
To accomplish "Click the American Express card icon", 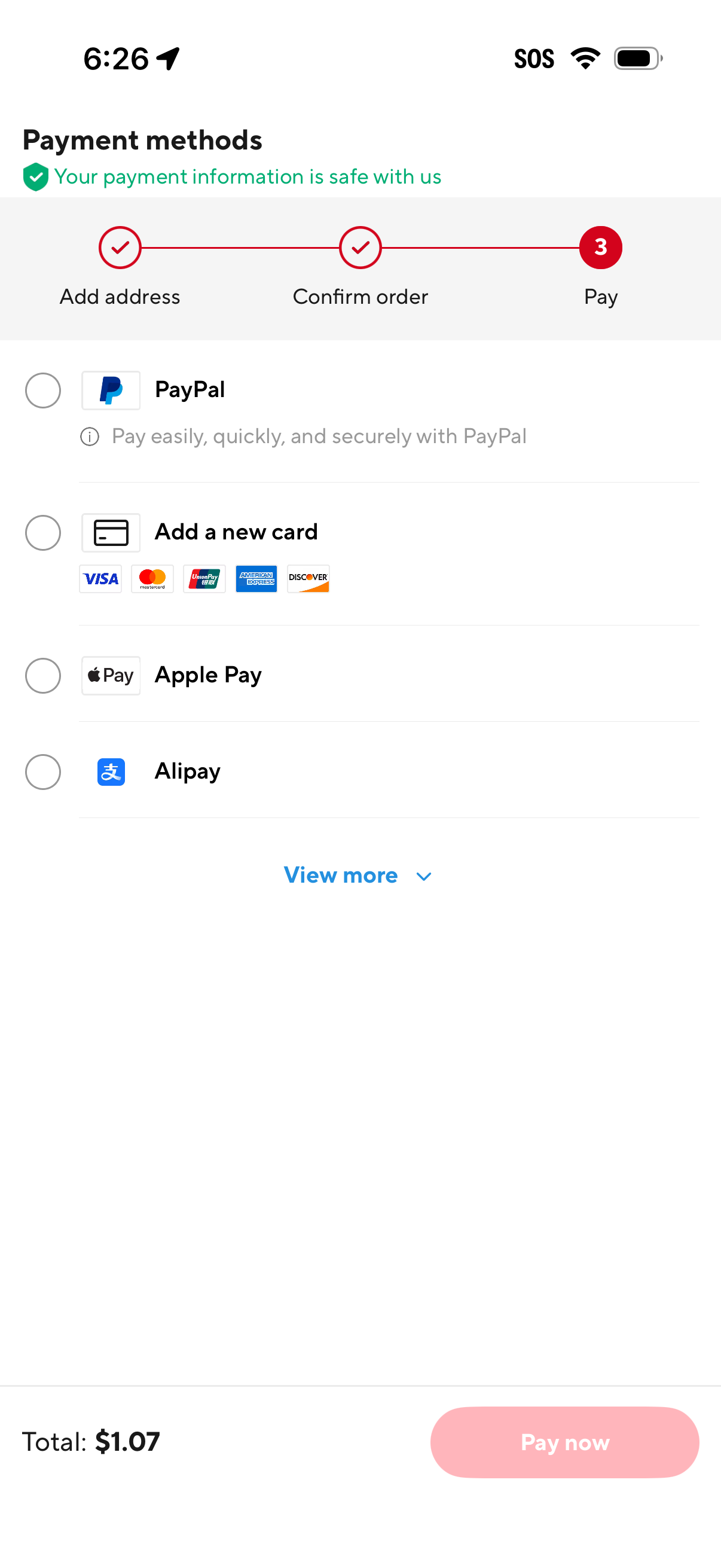I will coord(256,579).
